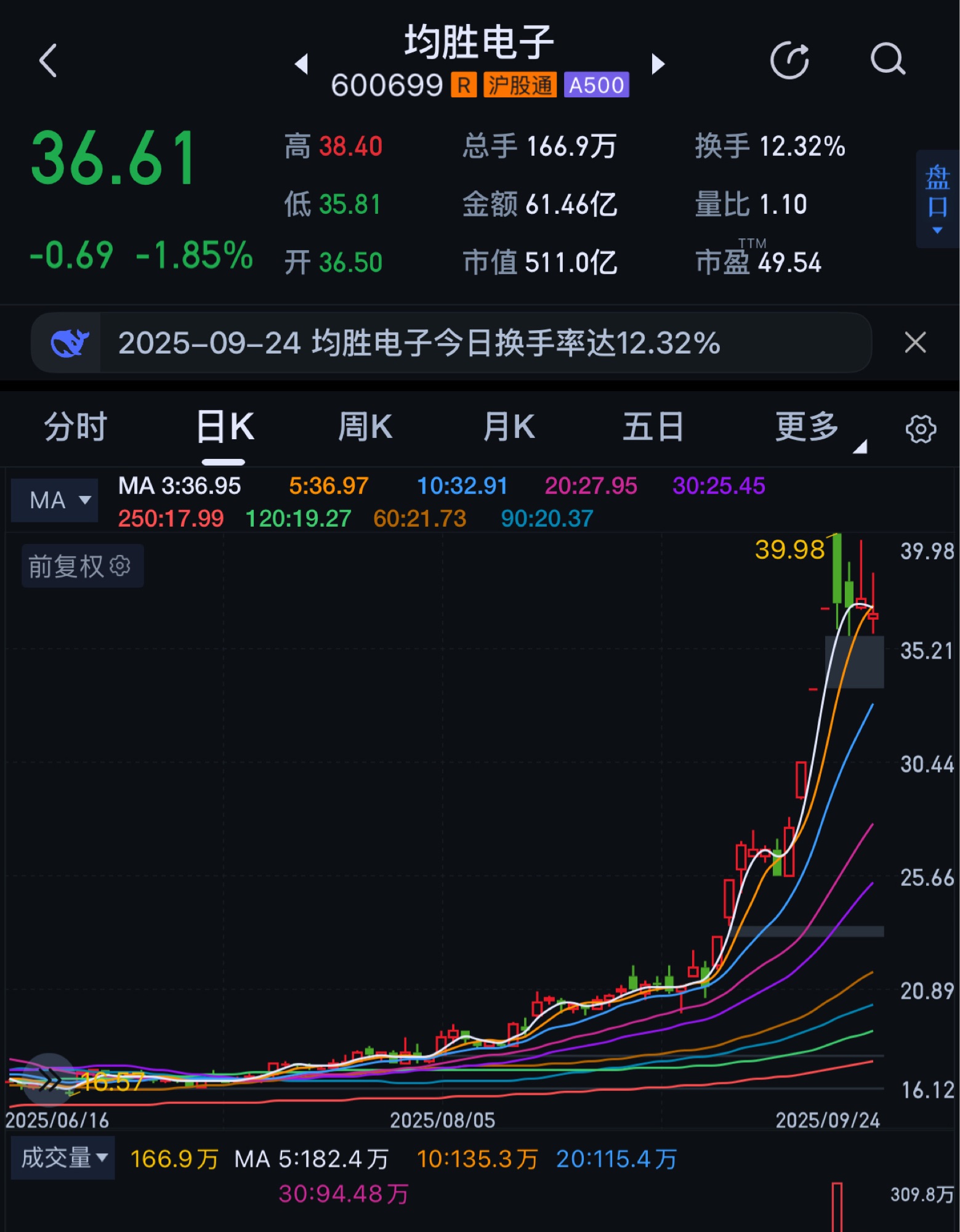
Task: Open the 换手率 news banner
Action: (x=419, y=343)
